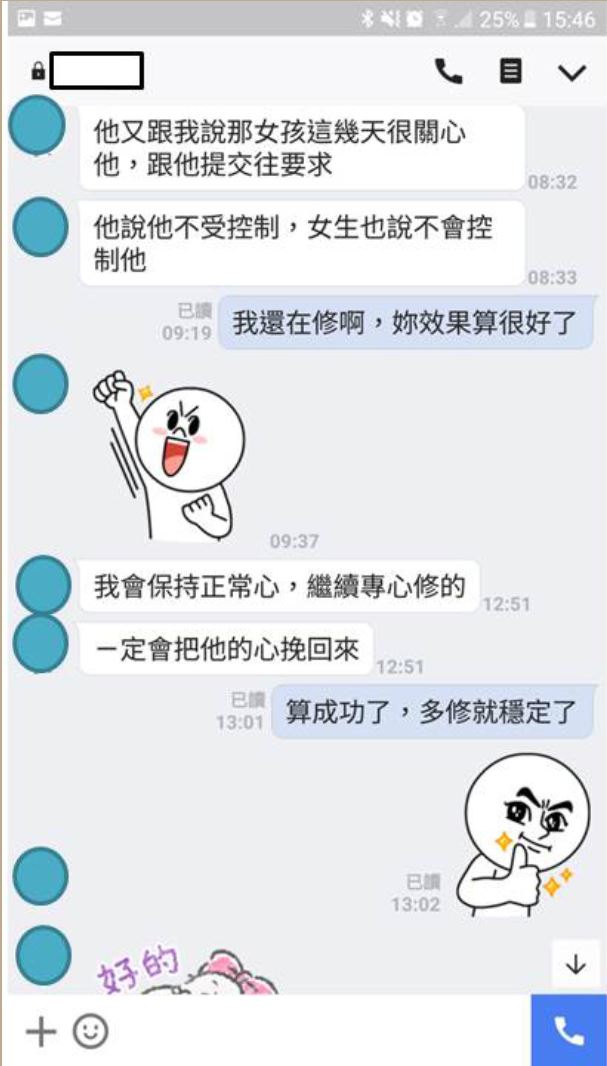The width and height of the screenshot is (607, 1066).
Task: Start a voice call from the header
Action: point(448,72)
